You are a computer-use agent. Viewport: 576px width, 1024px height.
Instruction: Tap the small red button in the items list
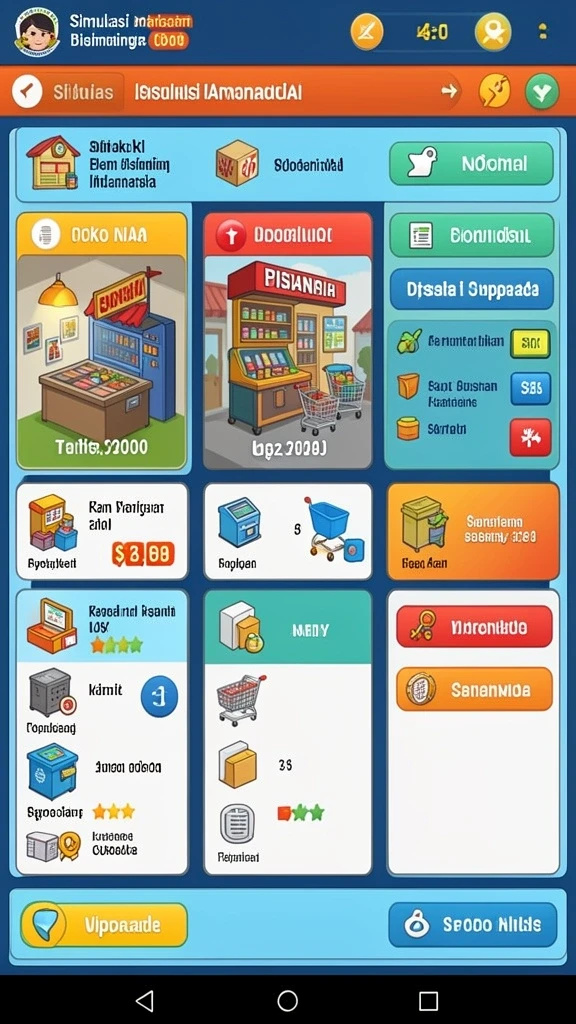coord(530,438)
